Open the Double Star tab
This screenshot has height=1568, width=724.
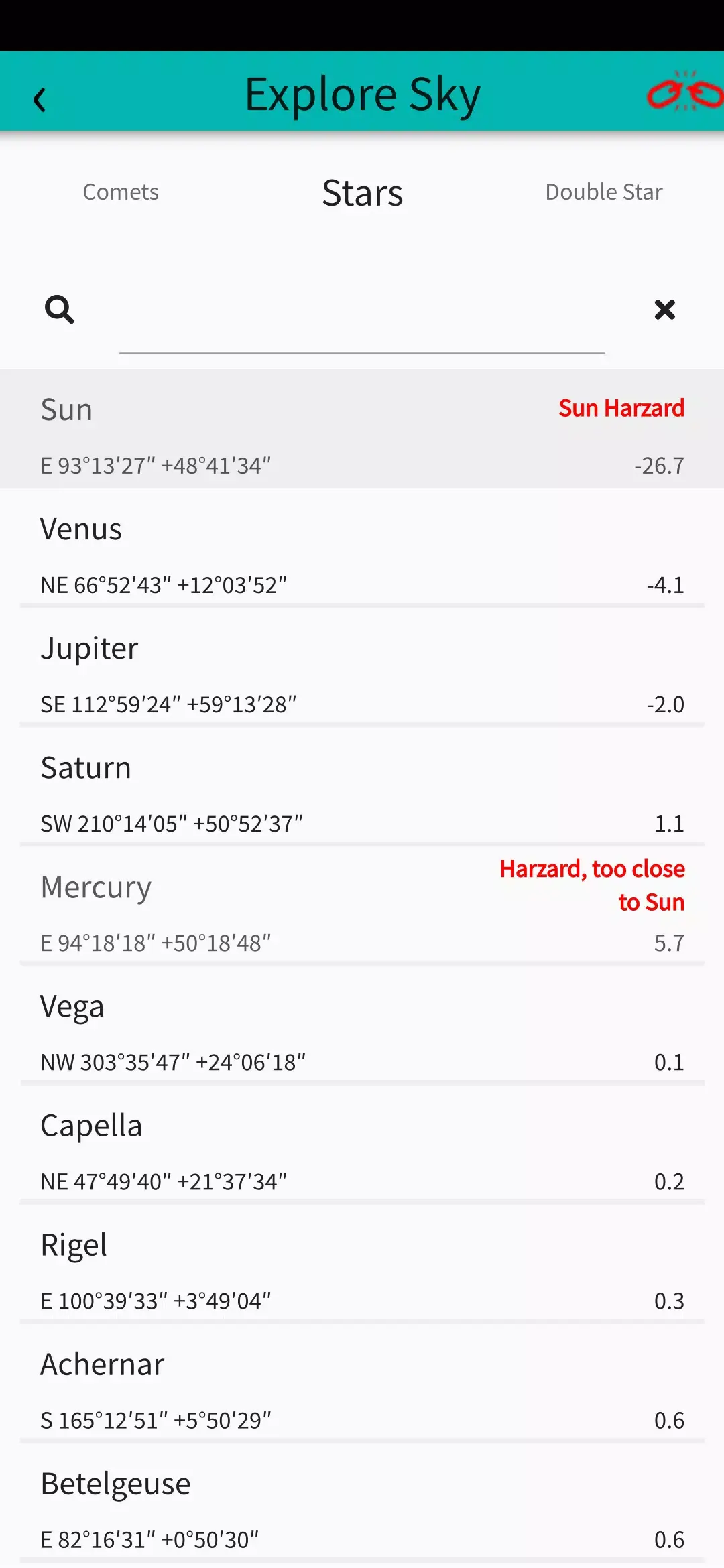click(x=604, y=192)
